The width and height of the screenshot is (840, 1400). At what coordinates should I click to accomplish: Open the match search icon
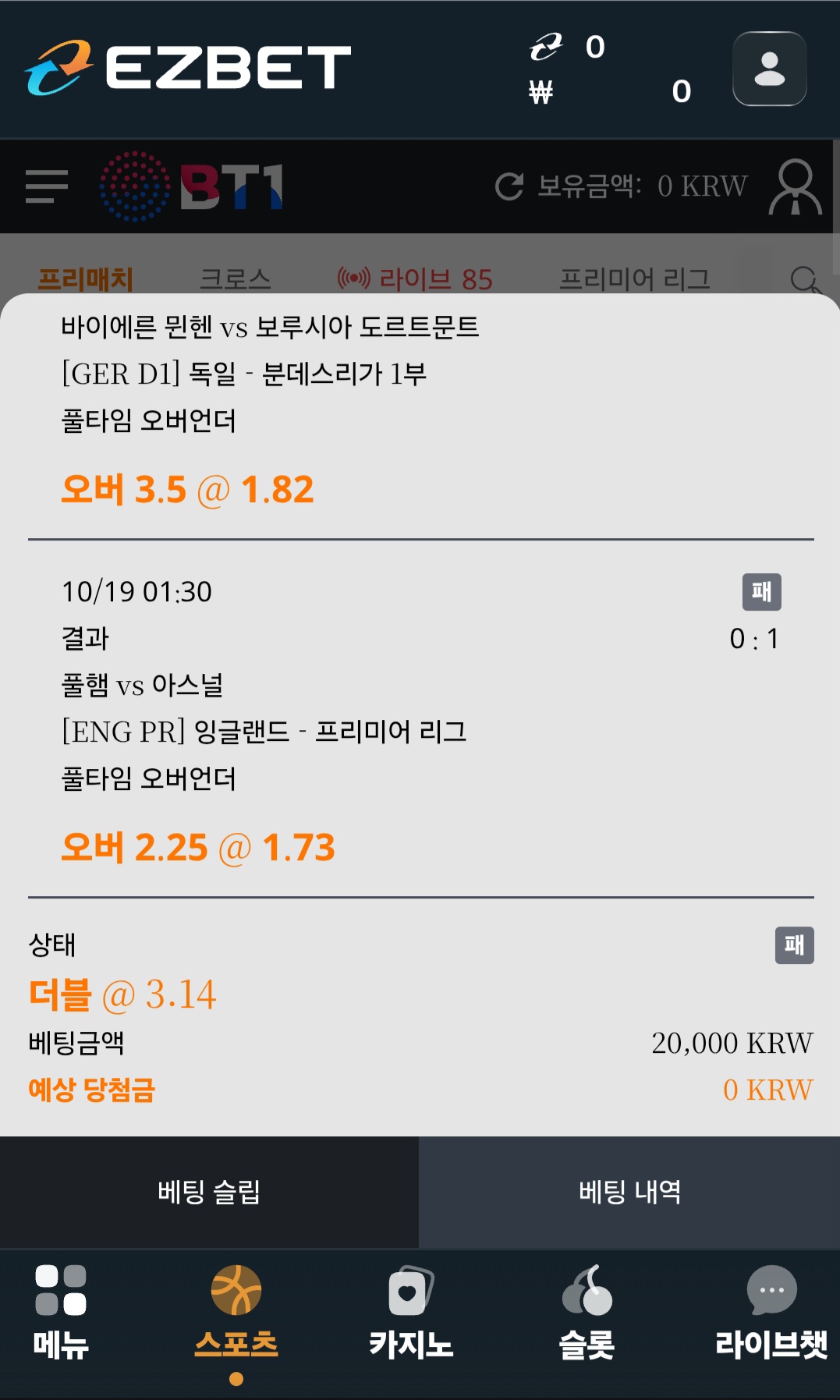pos(804,279)
